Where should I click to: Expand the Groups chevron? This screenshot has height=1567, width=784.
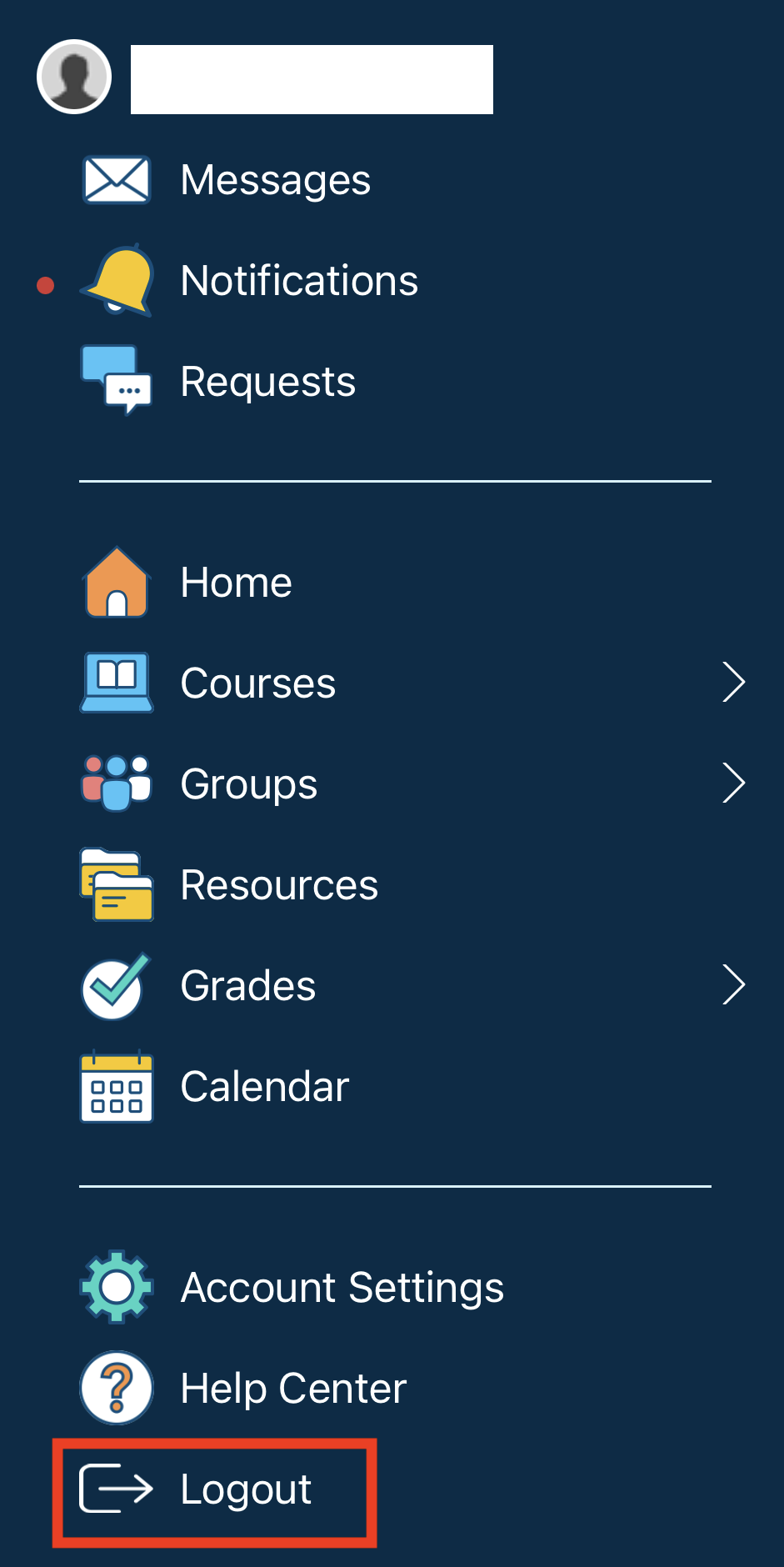(733, 783)
